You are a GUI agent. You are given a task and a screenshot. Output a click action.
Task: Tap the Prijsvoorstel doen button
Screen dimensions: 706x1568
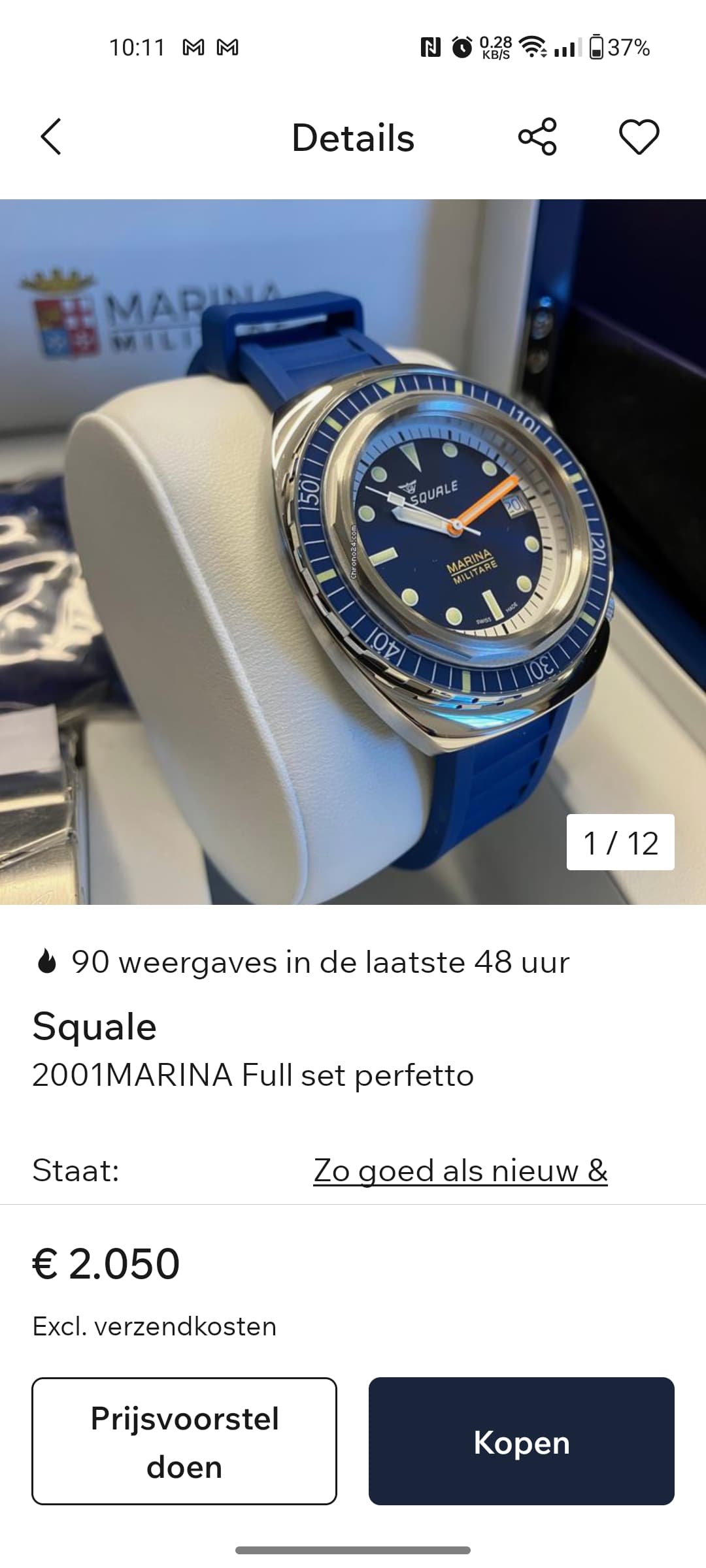tap(184, 1441)
